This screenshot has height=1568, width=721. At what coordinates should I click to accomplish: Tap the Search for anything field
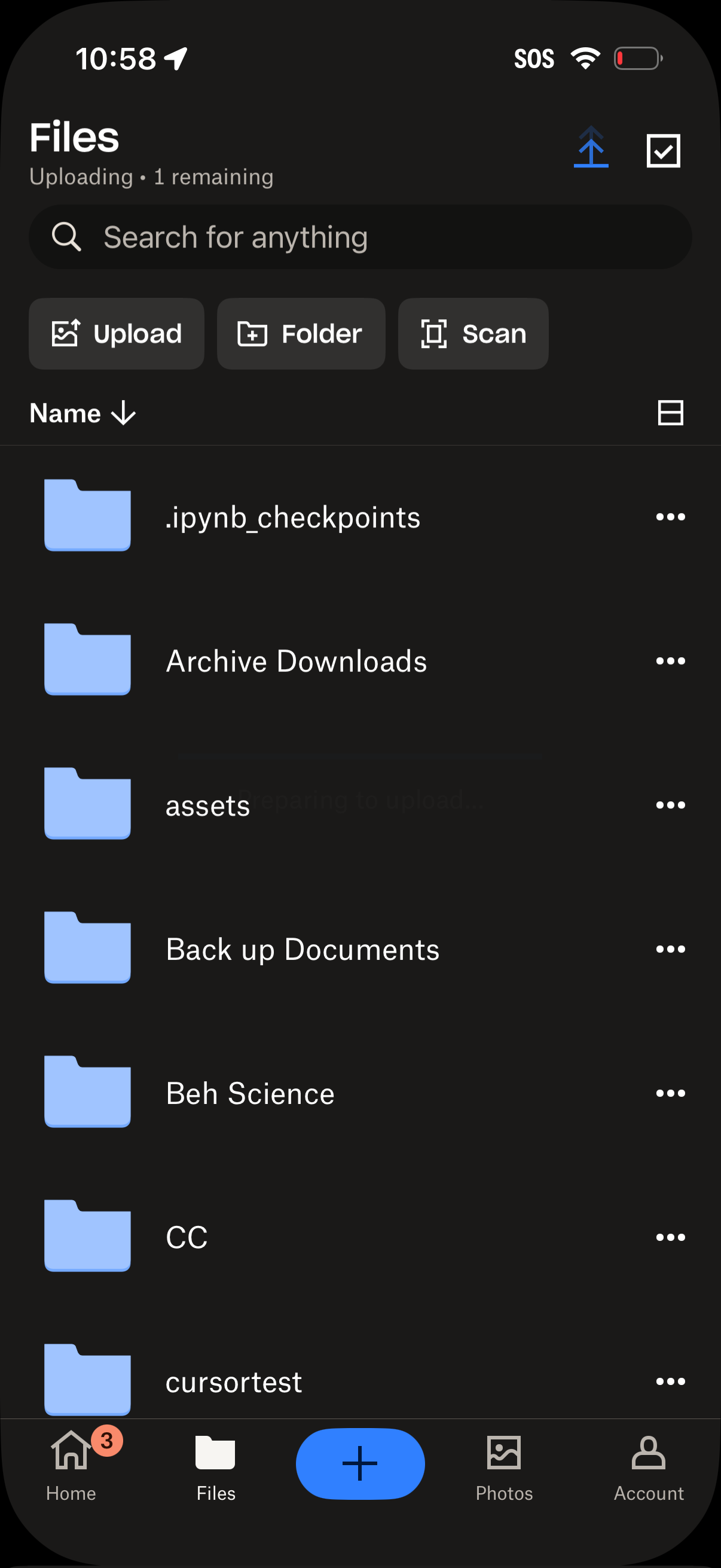360,237
